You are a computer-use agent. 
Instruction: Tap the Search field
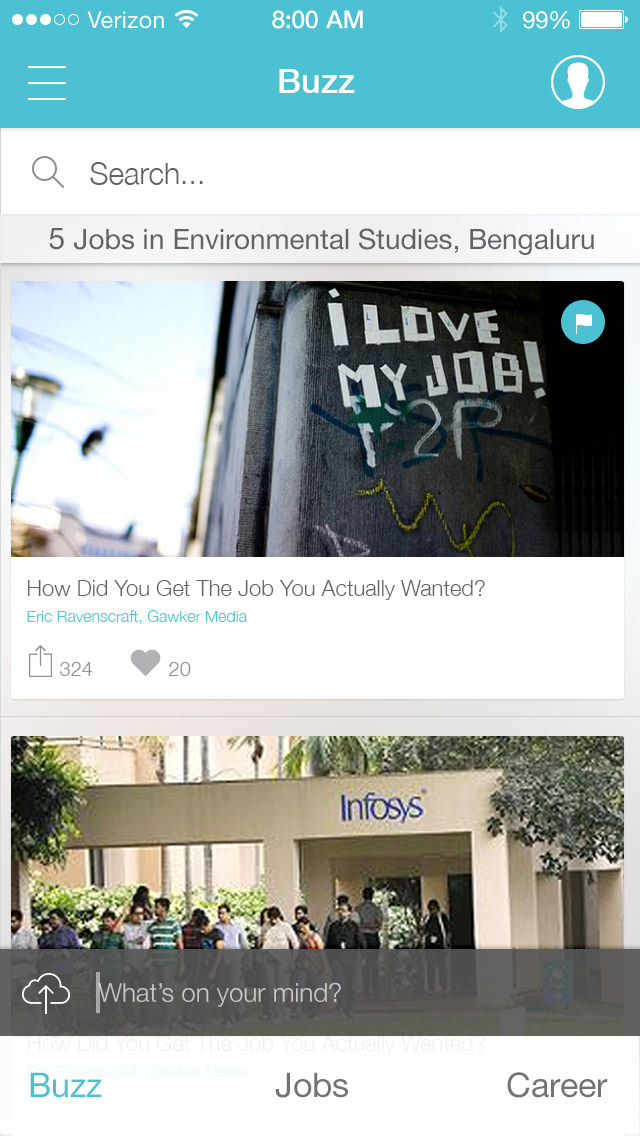pos(320,174)
